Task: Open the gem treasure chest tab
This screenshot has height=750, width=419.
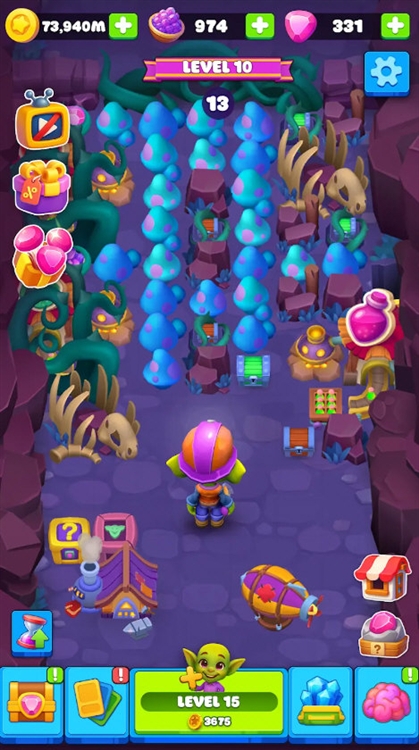Action: pyautogui.click(x=32, y=702)
